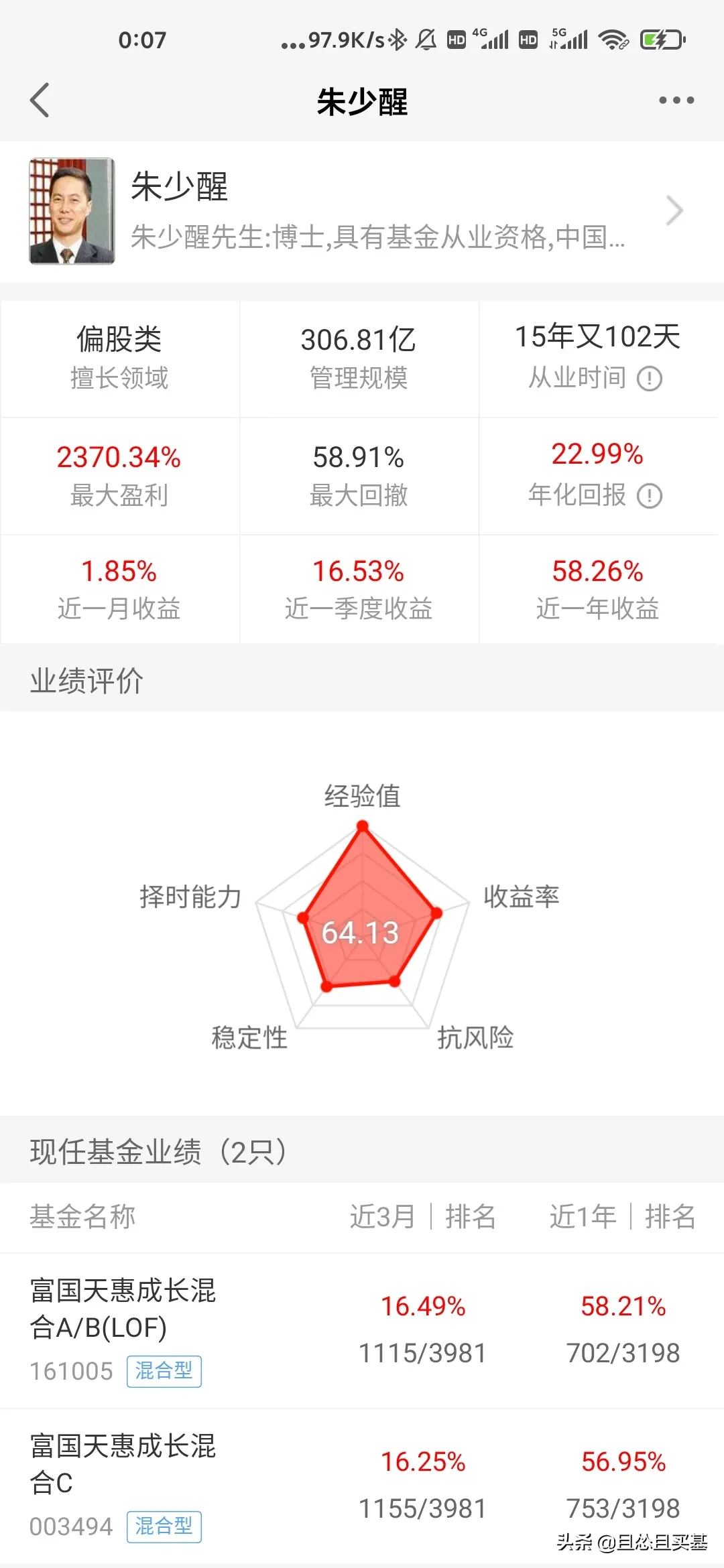This screenshot has width=724, height=1568.
Task: Open fund 富国天惠成长混合A/B(LOF)
Action: [x=362, y=1330]
